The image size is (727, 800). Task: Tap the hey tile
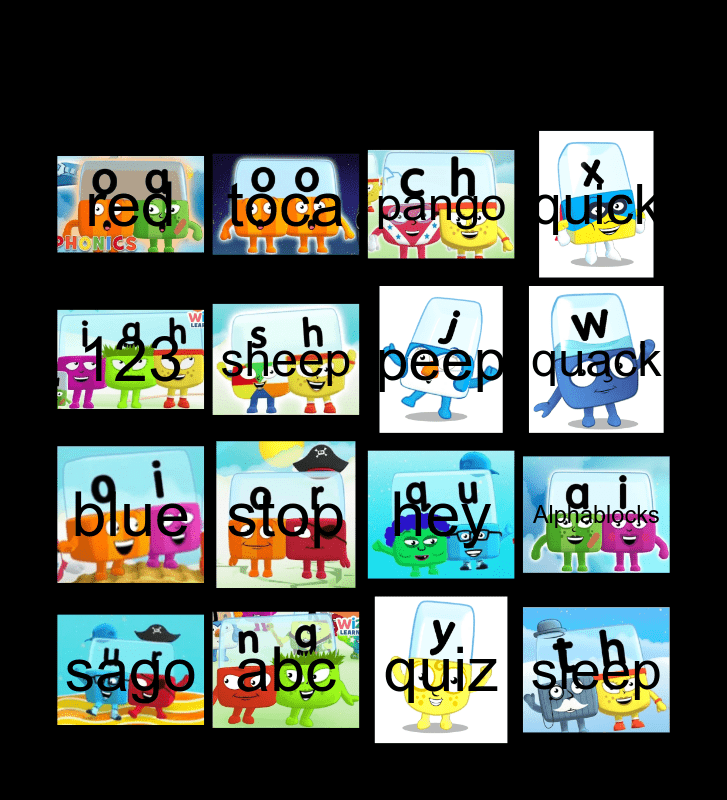(441, 514)
